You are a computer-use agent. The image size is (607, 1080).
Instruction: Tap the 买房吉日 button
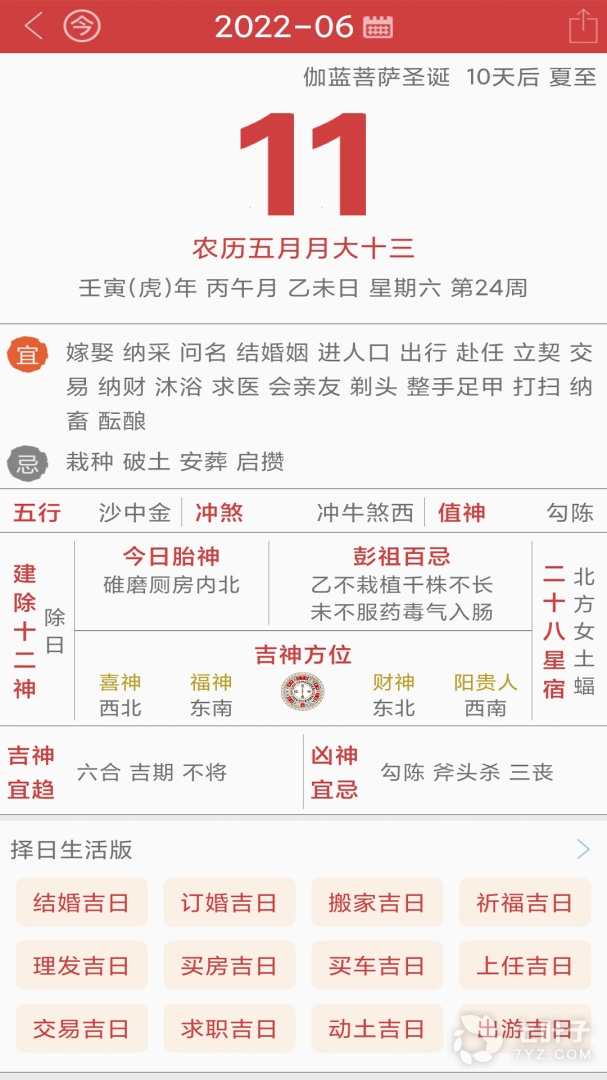click(x=229, y=966)
